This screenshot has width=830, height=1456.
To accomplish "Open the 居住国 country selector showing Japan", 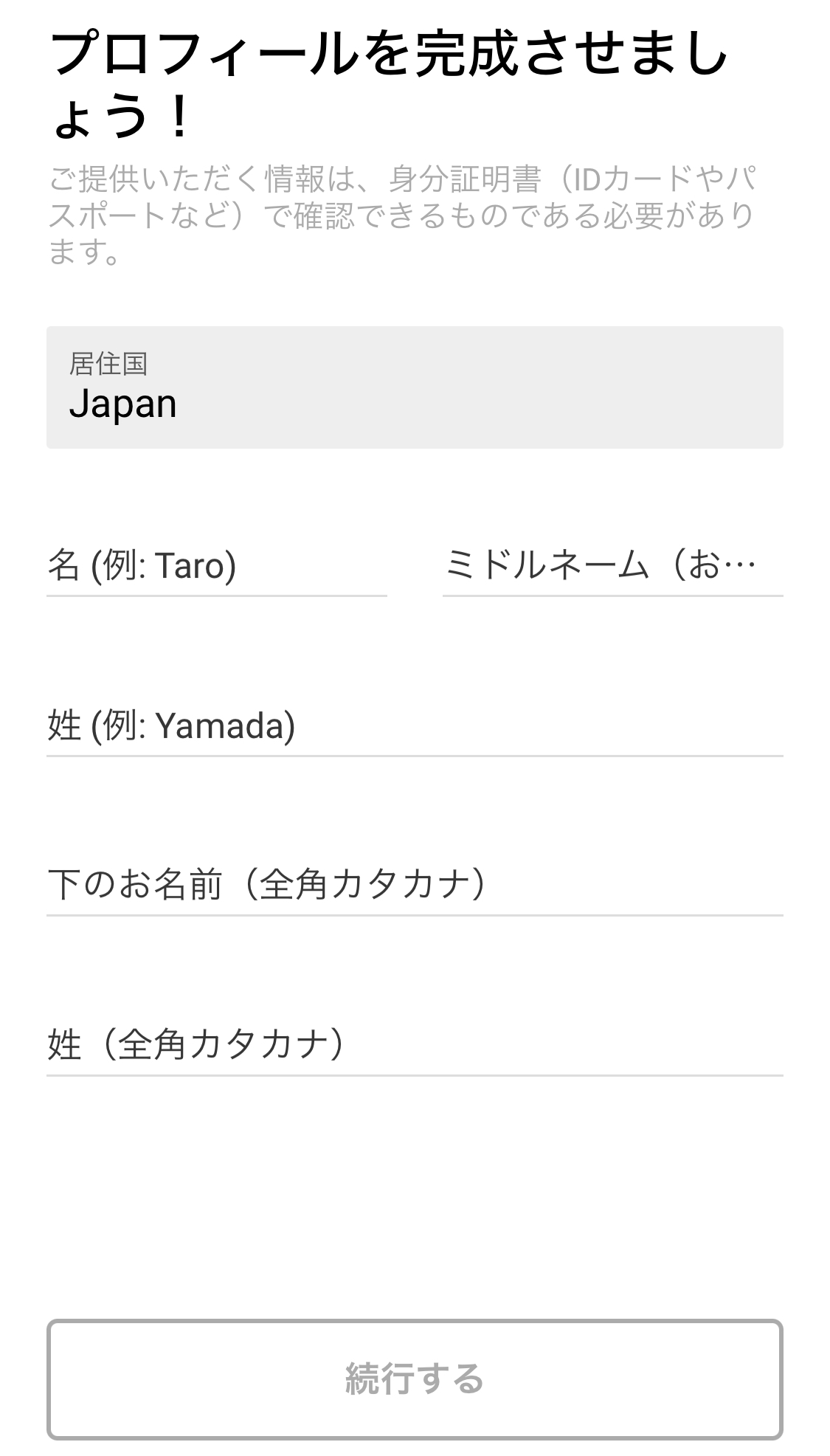I will pyautogui.click(x=415, y=387).
